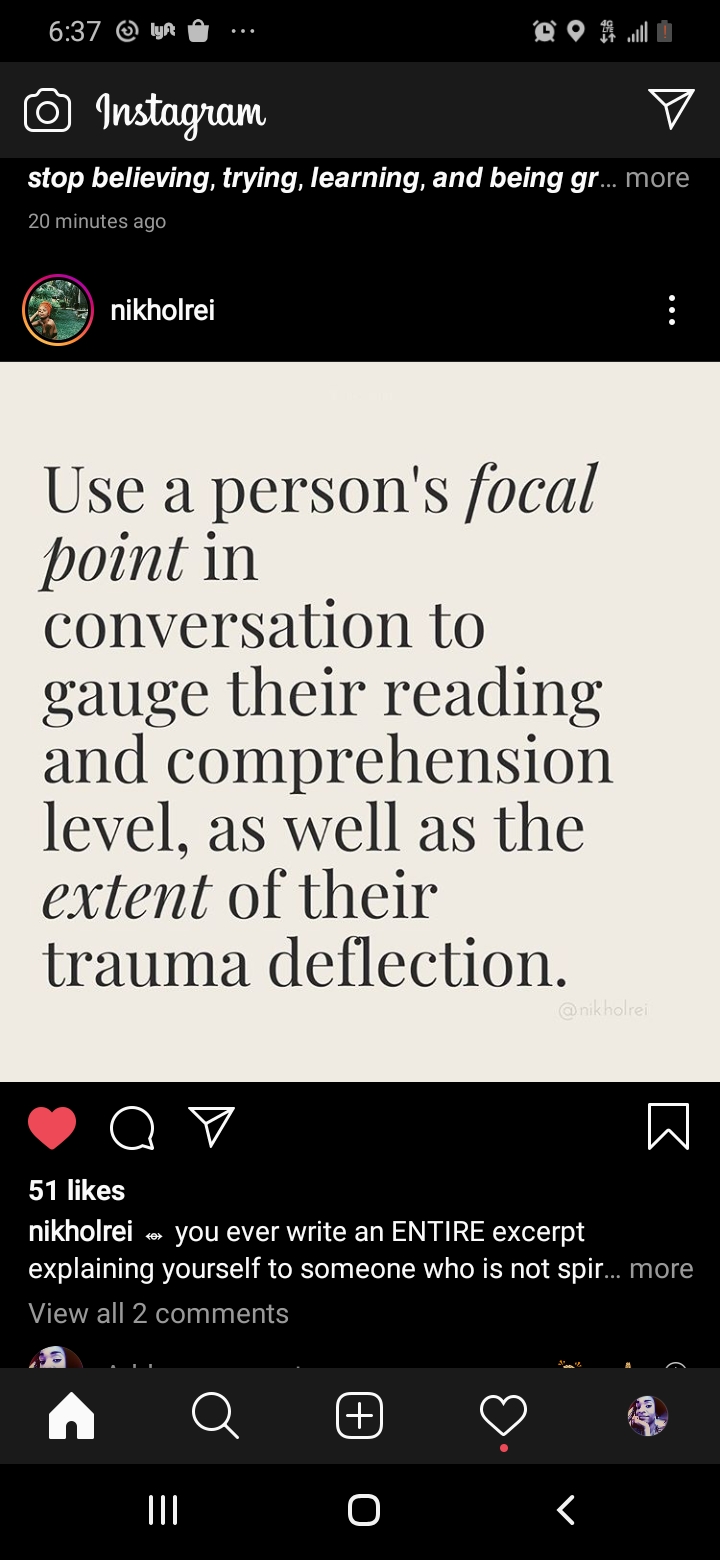Go back with system back button
Screen dimensions: 720x1560
(x=566, y=1510)
